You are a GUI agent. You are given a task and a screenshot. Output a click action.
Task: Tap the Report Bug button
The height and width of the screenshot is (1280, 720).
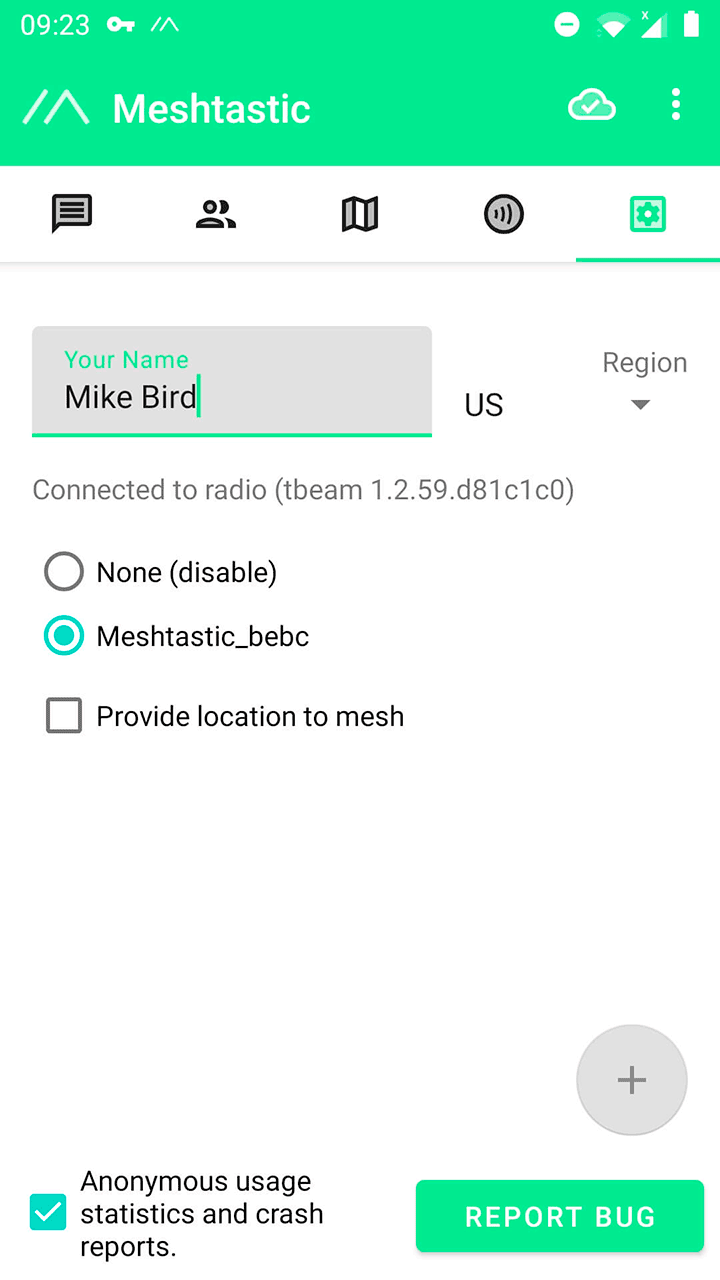point(560,1216)
